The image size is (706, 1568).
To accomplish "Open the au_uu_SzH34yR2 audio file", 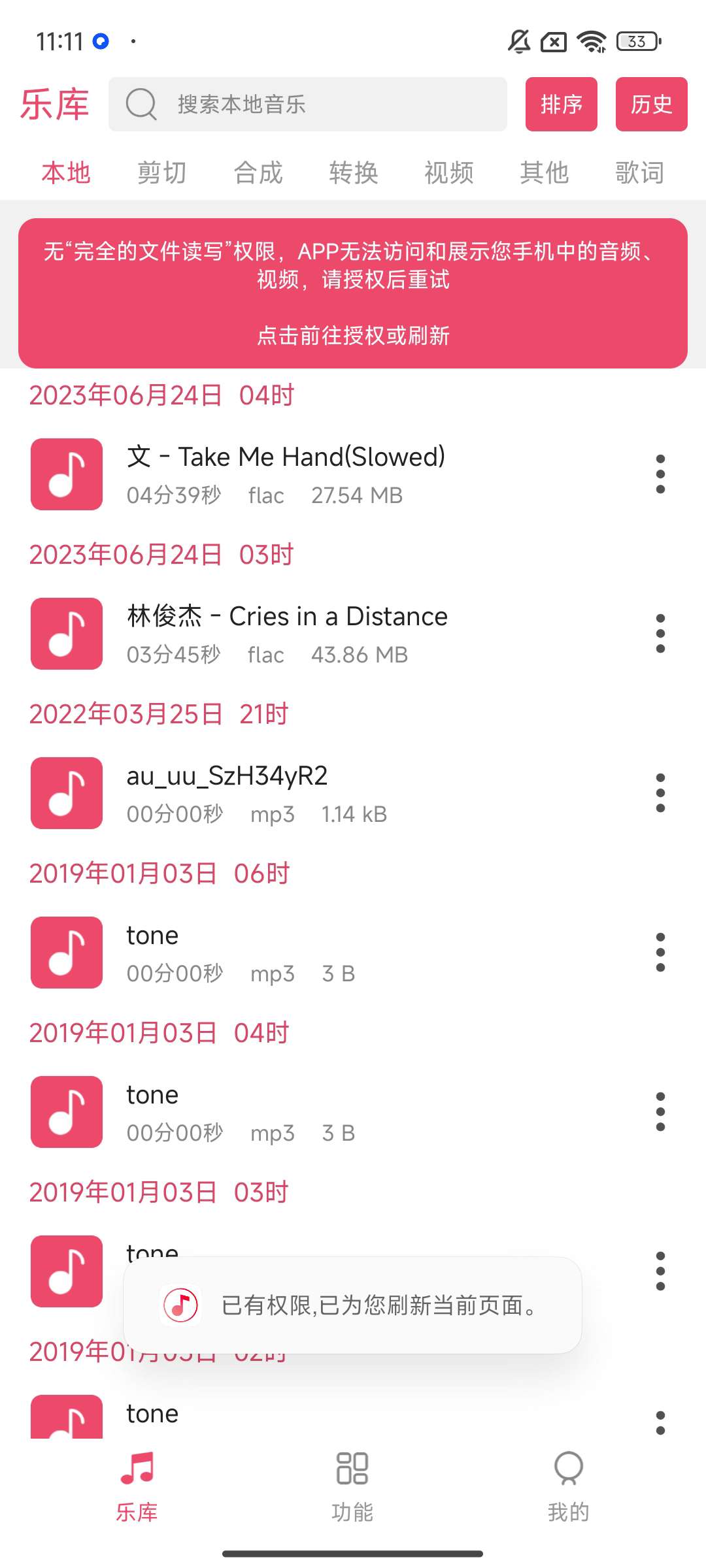I will point(227,792).
